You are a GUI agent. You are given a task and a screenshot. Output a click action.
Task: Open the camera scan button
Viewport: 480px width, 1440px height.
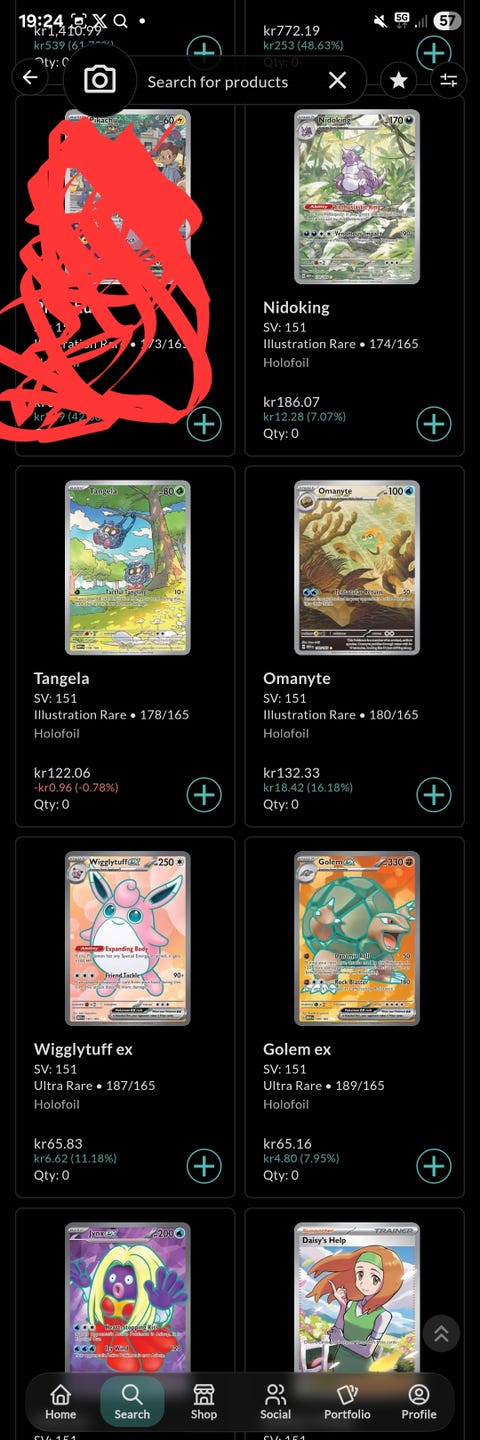click(100, 80)
